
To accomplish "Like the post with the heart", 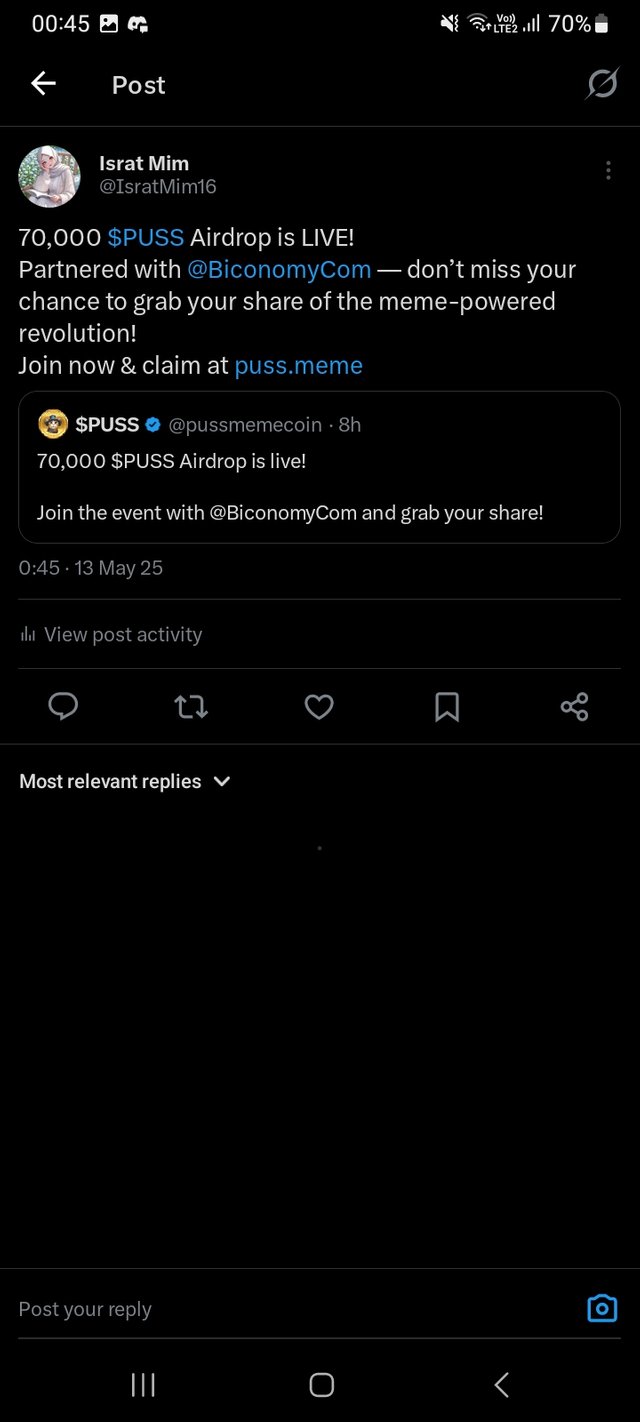I will click(x=319, y=707).
